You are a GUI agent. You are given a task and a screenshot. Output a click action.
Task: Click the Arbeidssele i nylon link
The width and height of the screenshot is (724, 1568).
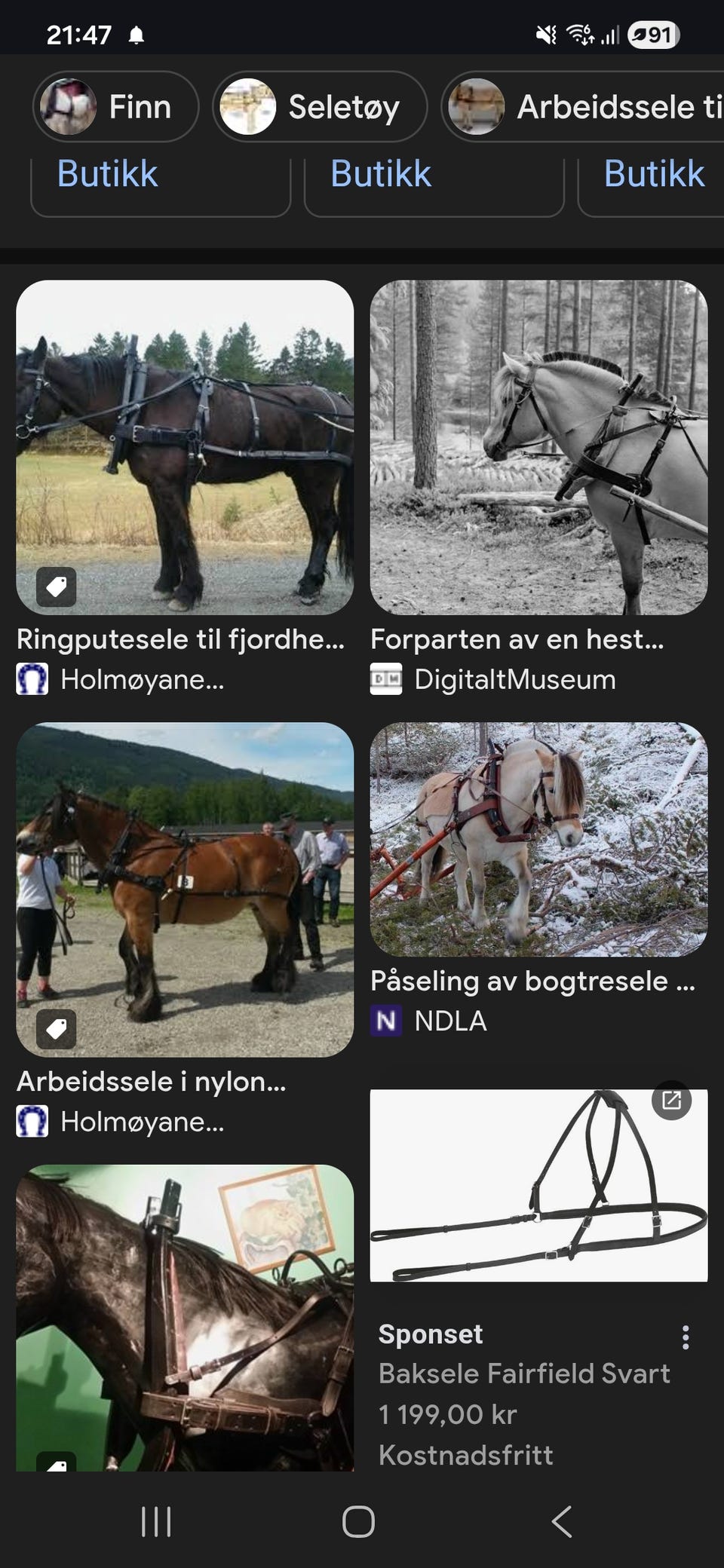pos(152,1081)
